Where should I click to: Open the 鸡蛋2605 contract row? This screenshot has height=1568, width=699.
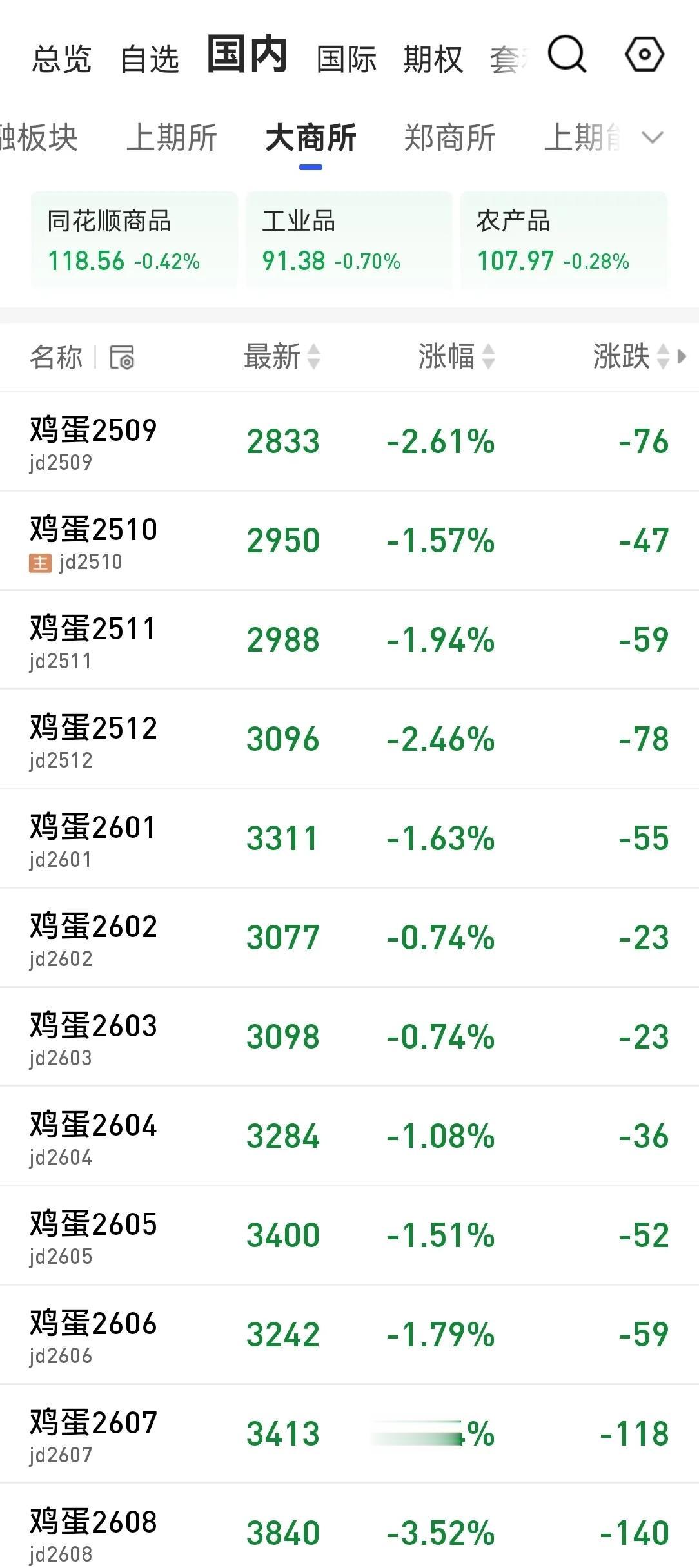pyautogui.click(x=349, y=1235)
